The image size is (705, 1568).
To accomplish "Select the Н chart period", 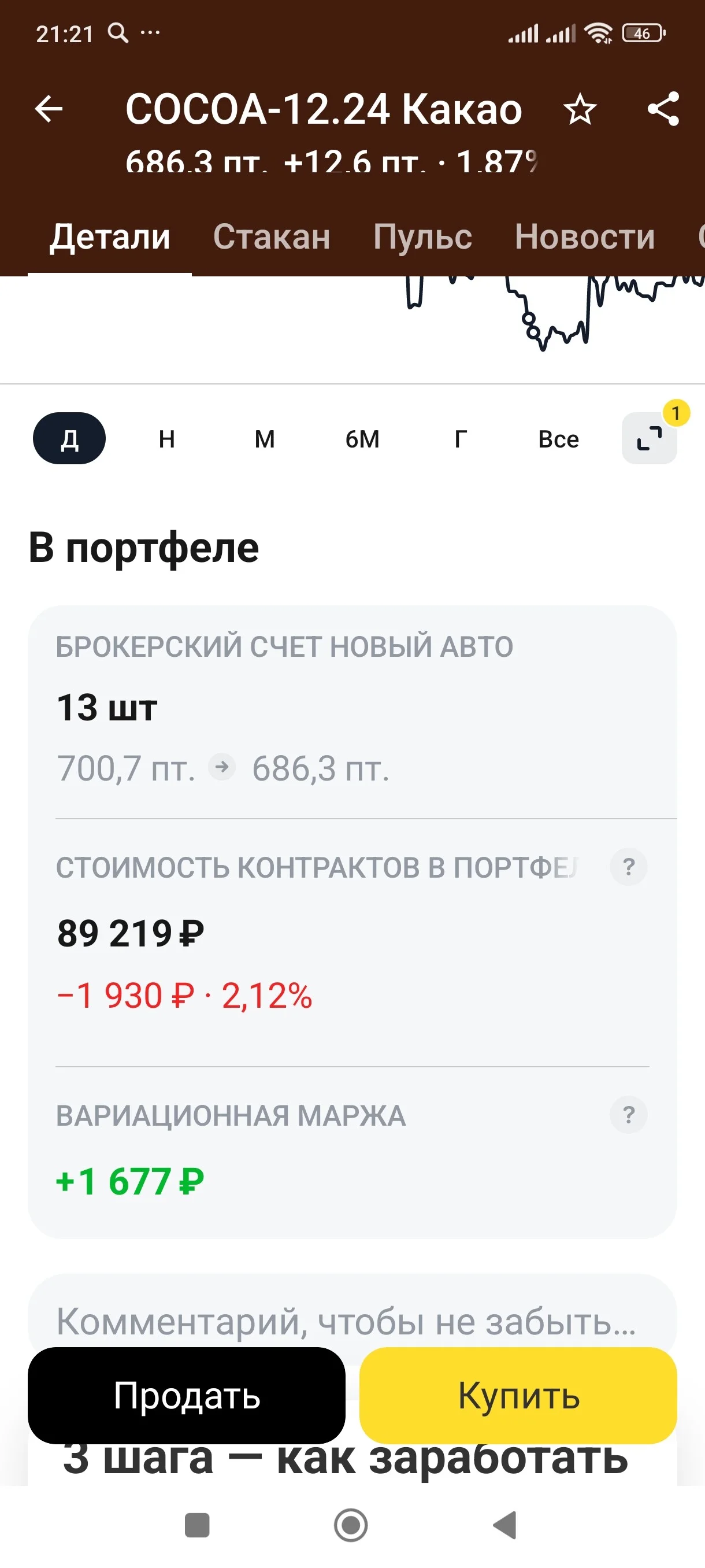I will point(166,439).
